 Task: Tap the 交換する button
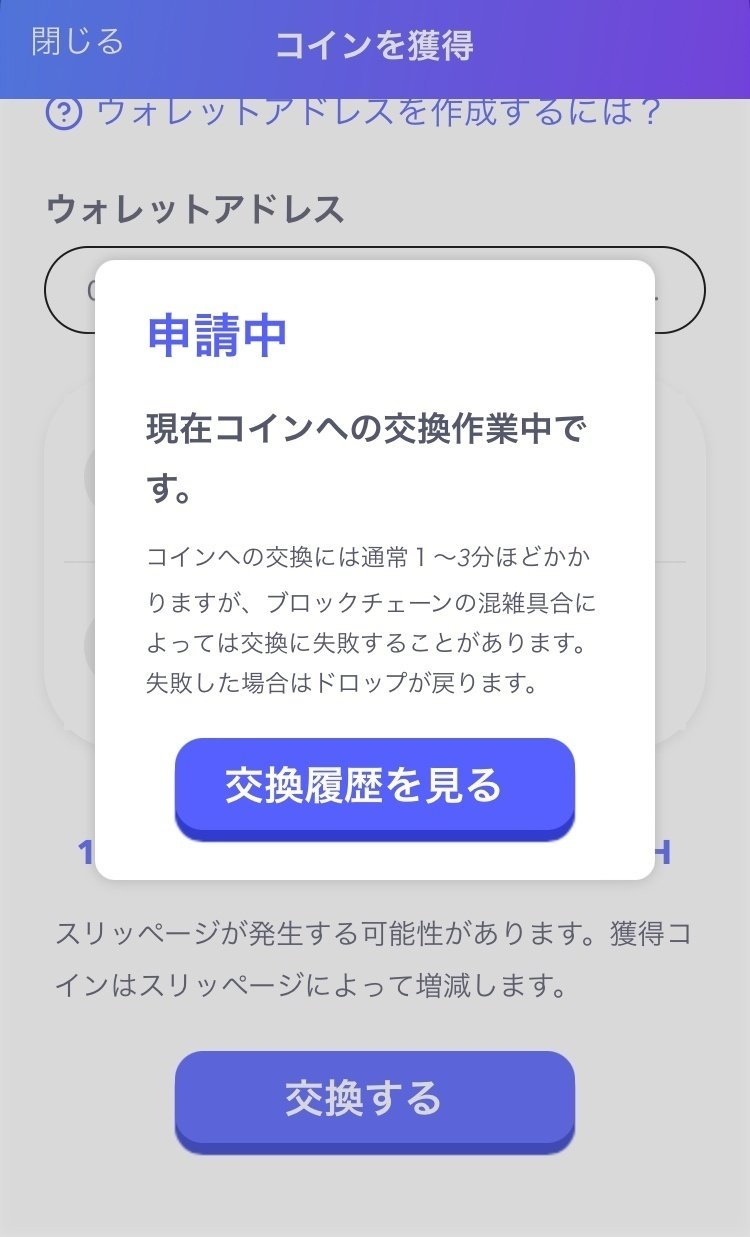pos(374,1100)
